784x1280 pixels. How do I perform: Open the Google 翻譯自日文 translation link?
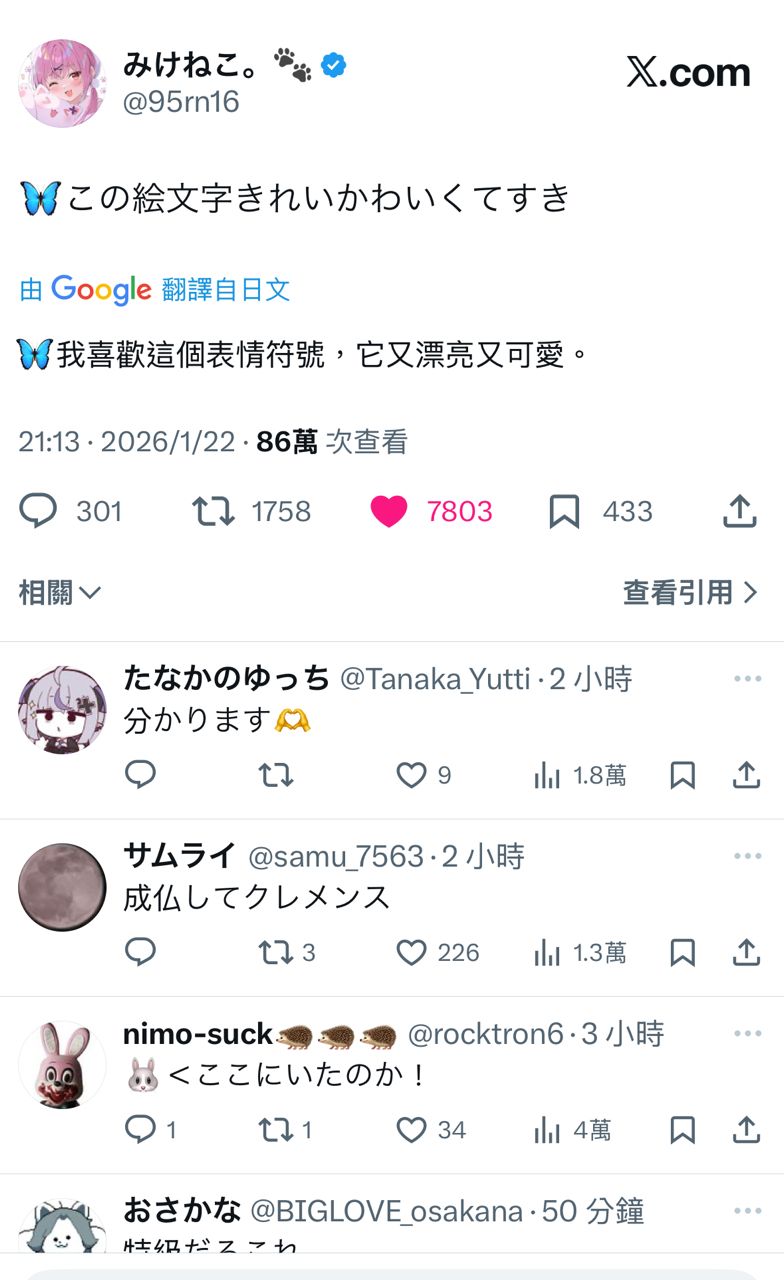(x=155, y=290)
